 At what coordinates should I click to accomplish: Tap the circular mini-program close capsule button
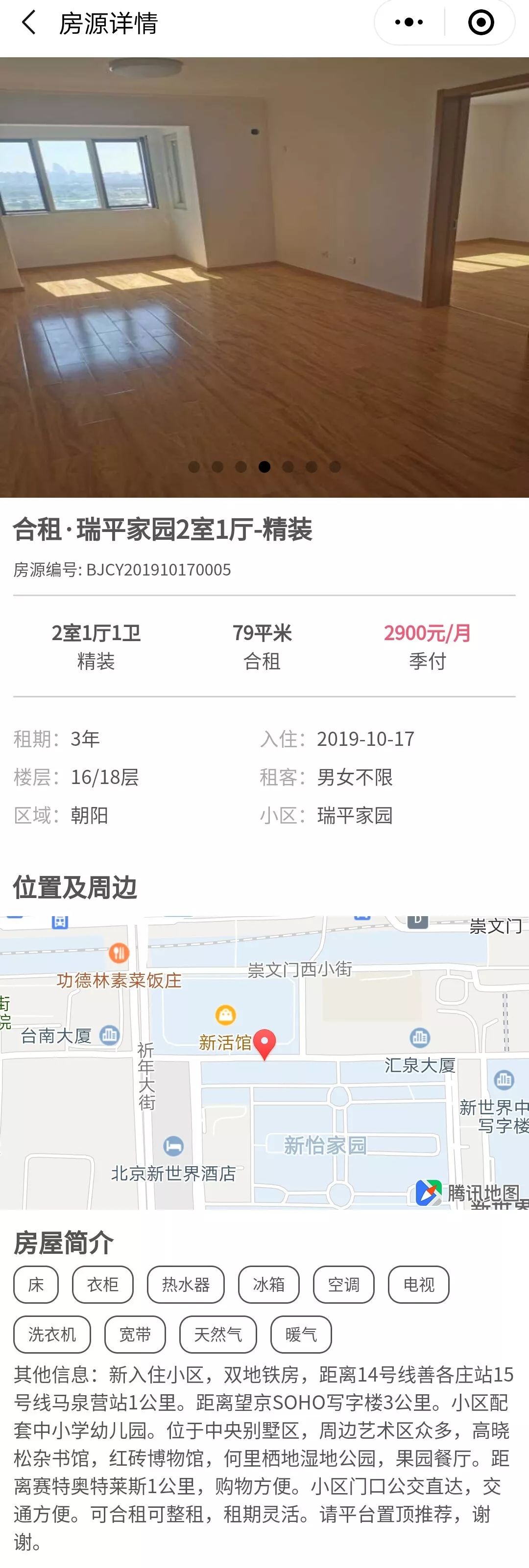[x=481, y=22]
